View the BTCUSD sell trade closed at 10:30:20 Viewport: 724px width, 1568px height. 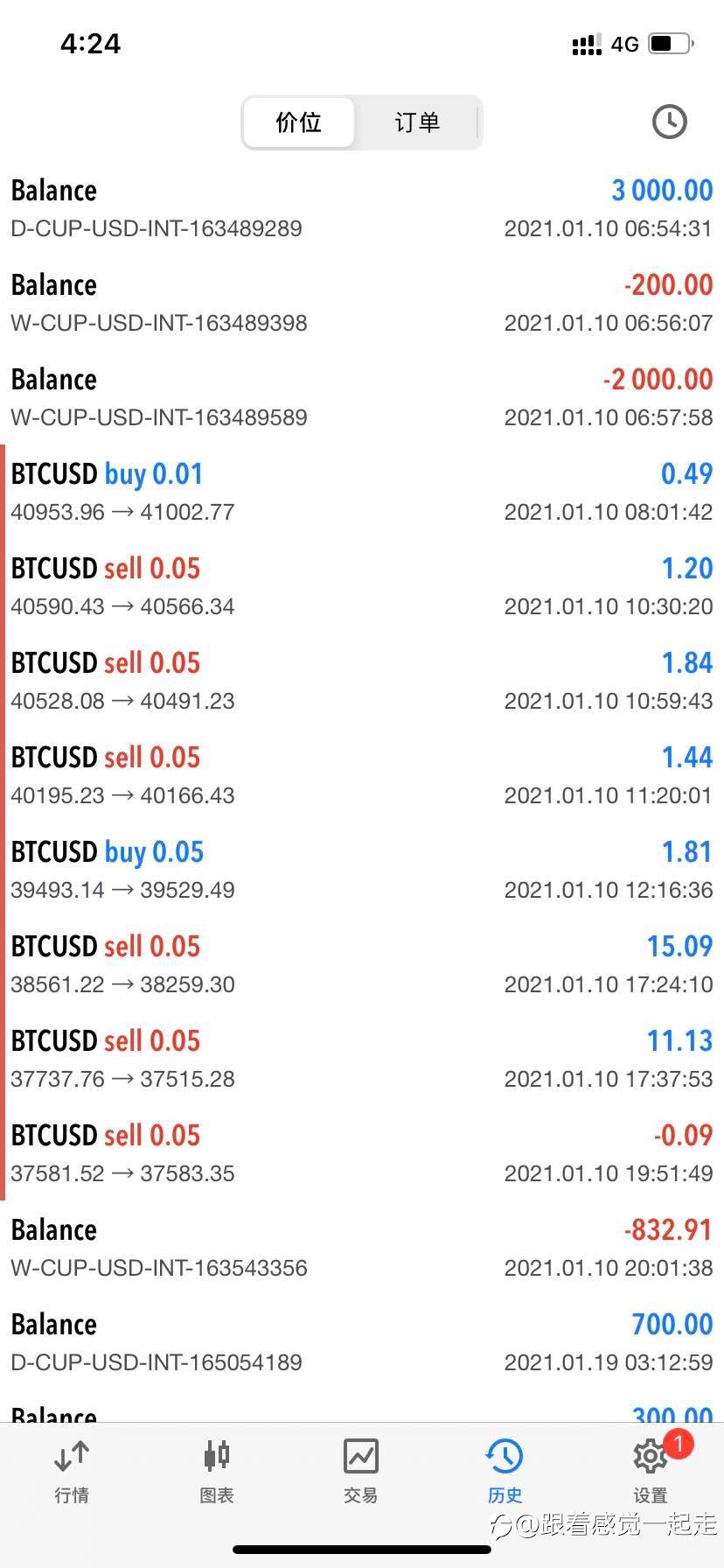pyautogui.click(x=362, y=586)
